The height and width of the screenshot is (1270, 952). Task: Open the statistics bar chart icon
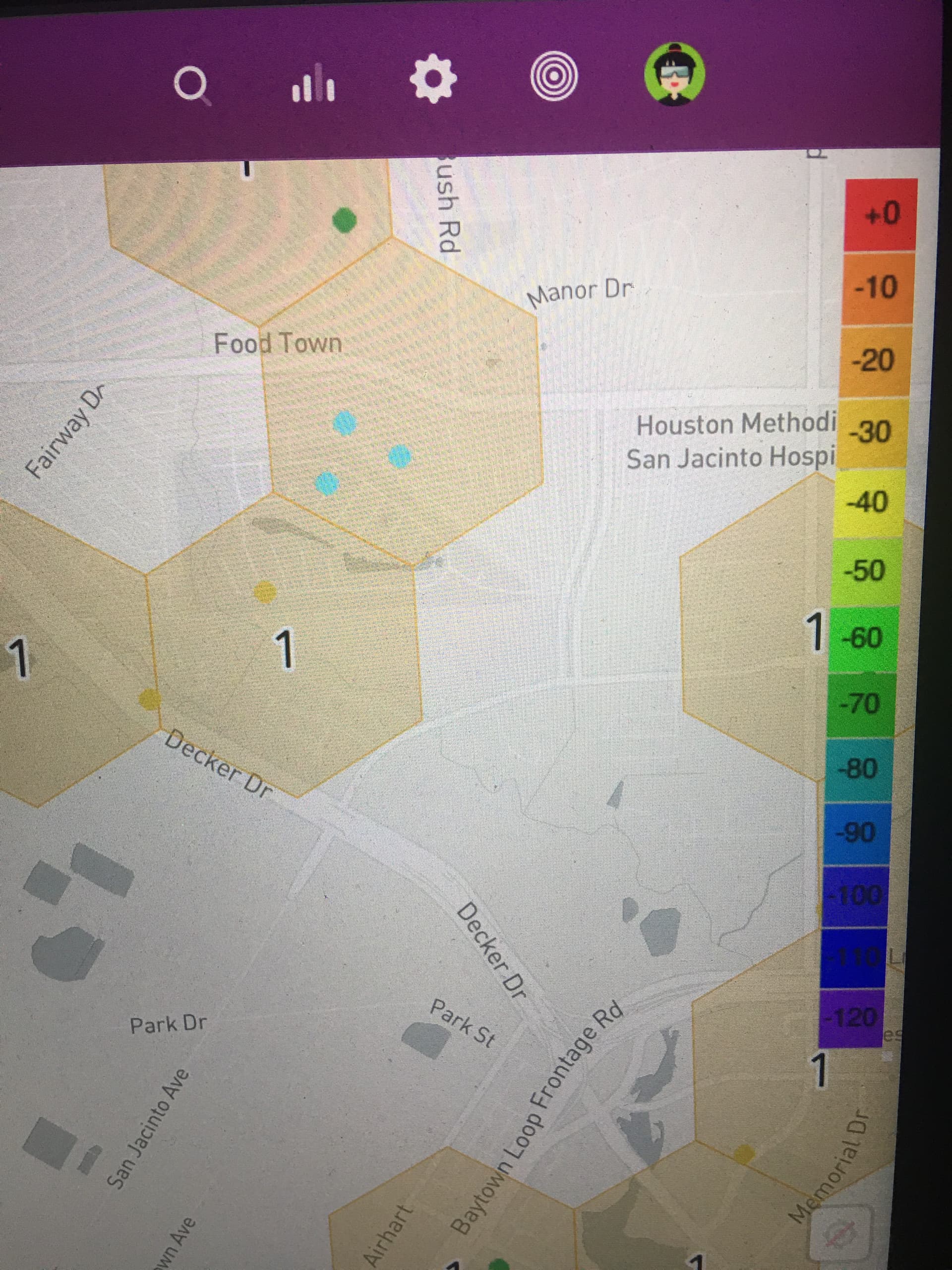(x=313, y=84)
